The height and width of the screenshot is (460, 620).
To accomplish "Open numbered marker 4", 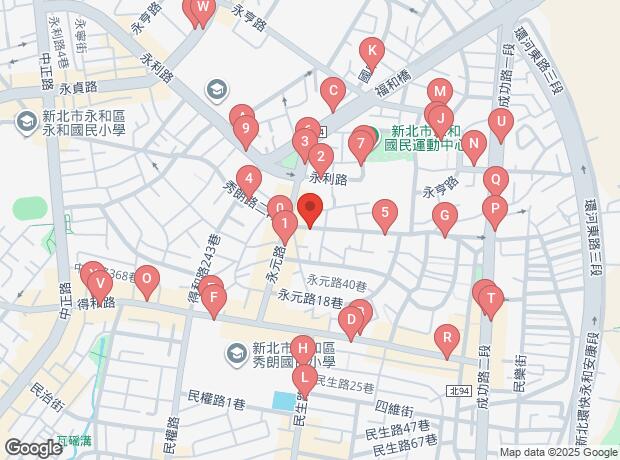I will pos(249,180).
